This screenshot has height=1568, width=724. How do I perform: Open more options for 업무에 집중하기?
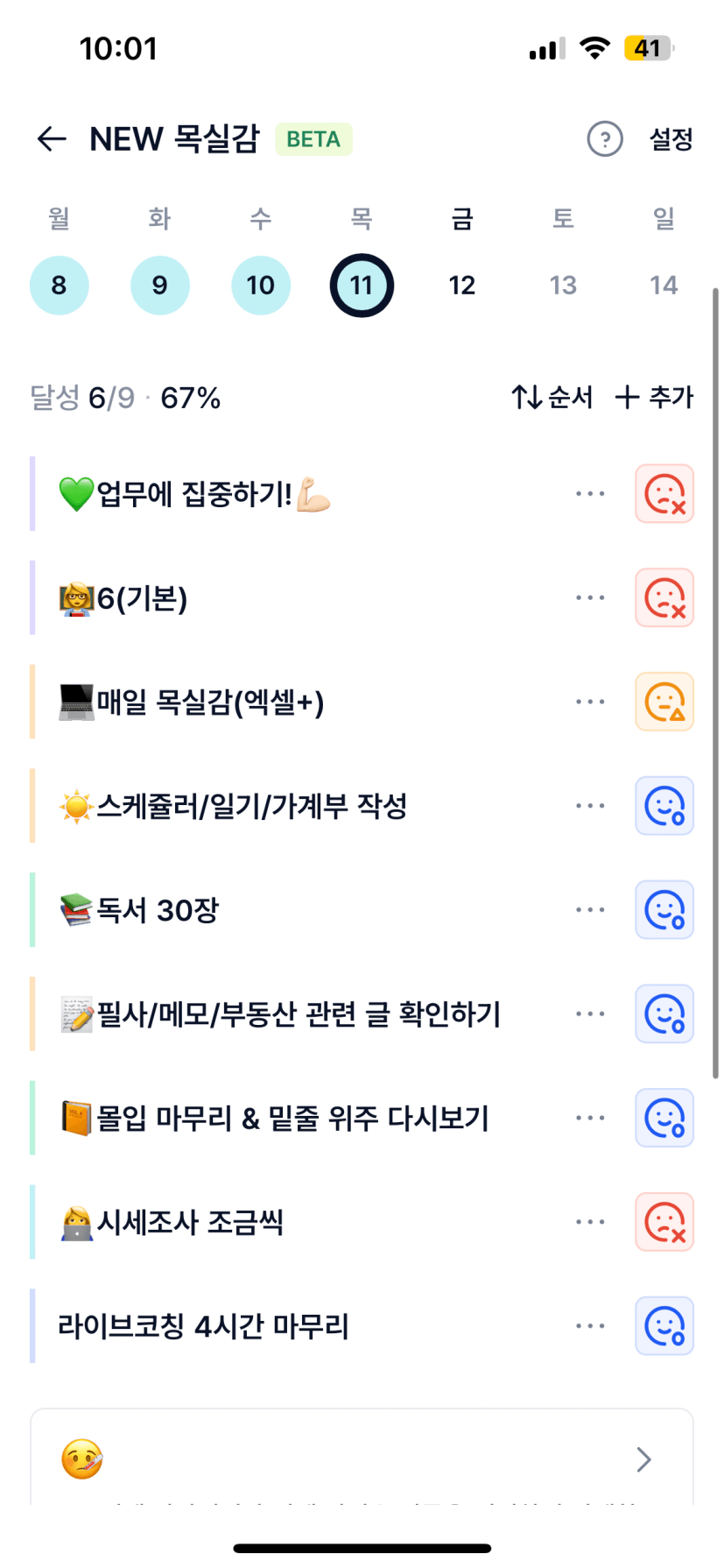coord(590,494)
